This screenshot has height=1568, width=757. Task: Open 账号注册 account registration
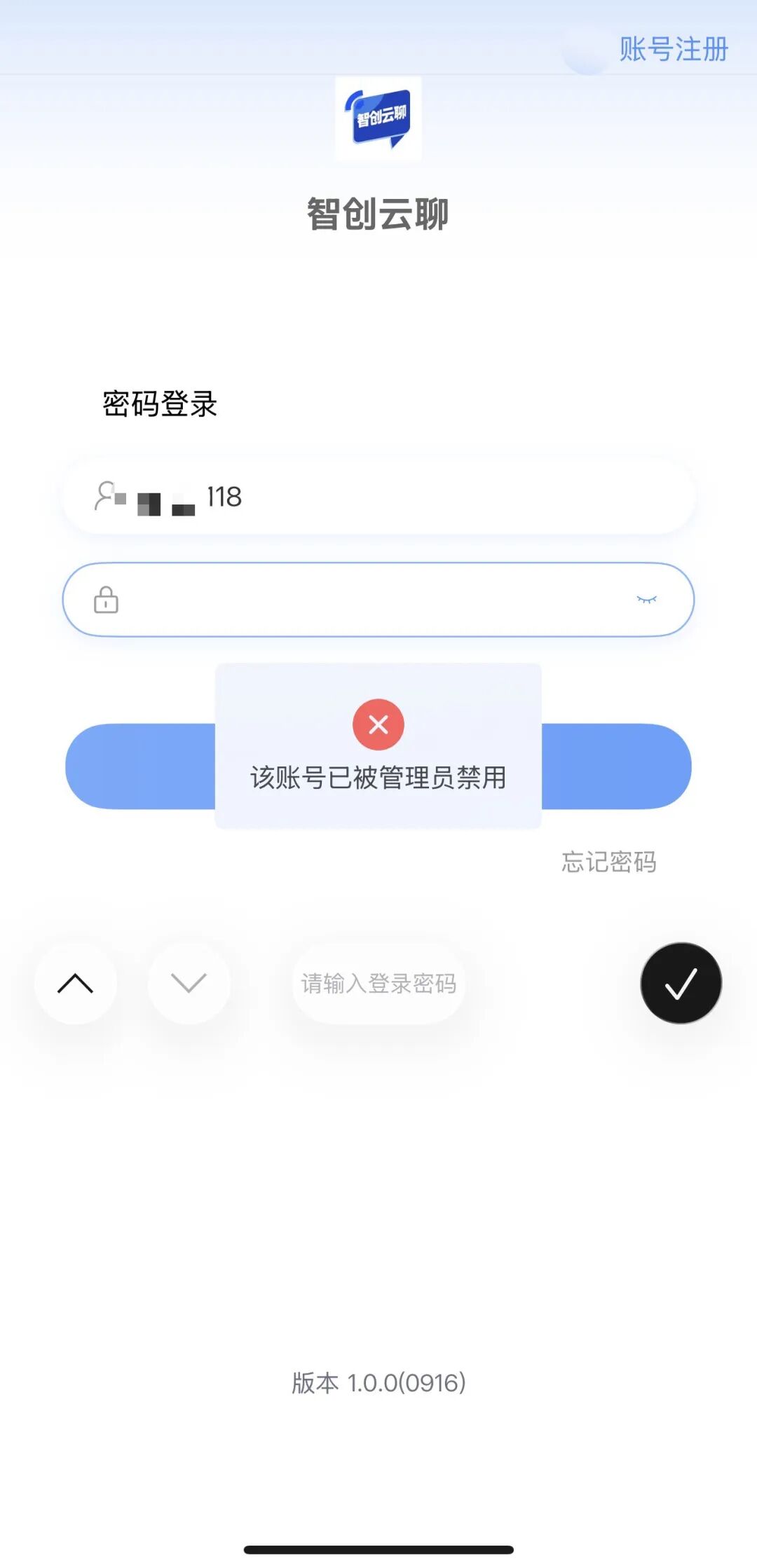point(673,50)
